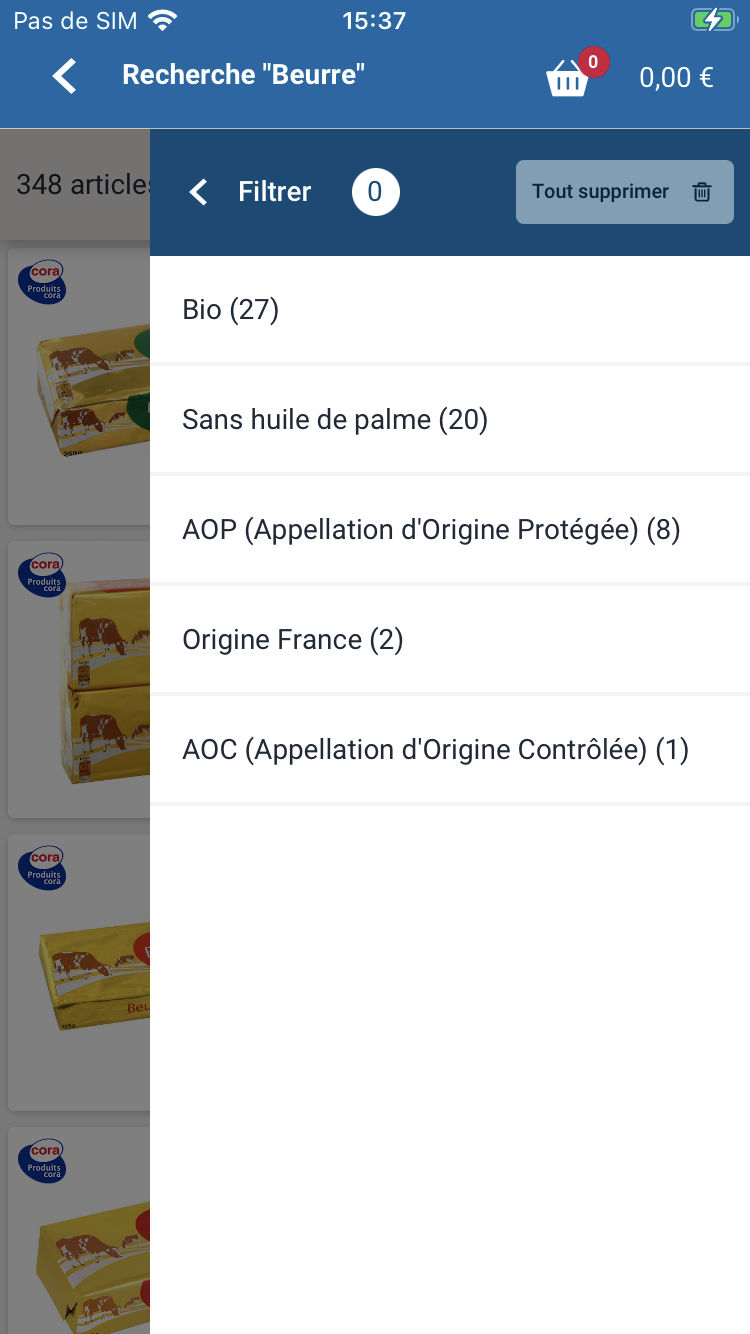Tap the filter count badge showing 0
750x1334 pixels.
pyautogui.click(x=375, y=192)
